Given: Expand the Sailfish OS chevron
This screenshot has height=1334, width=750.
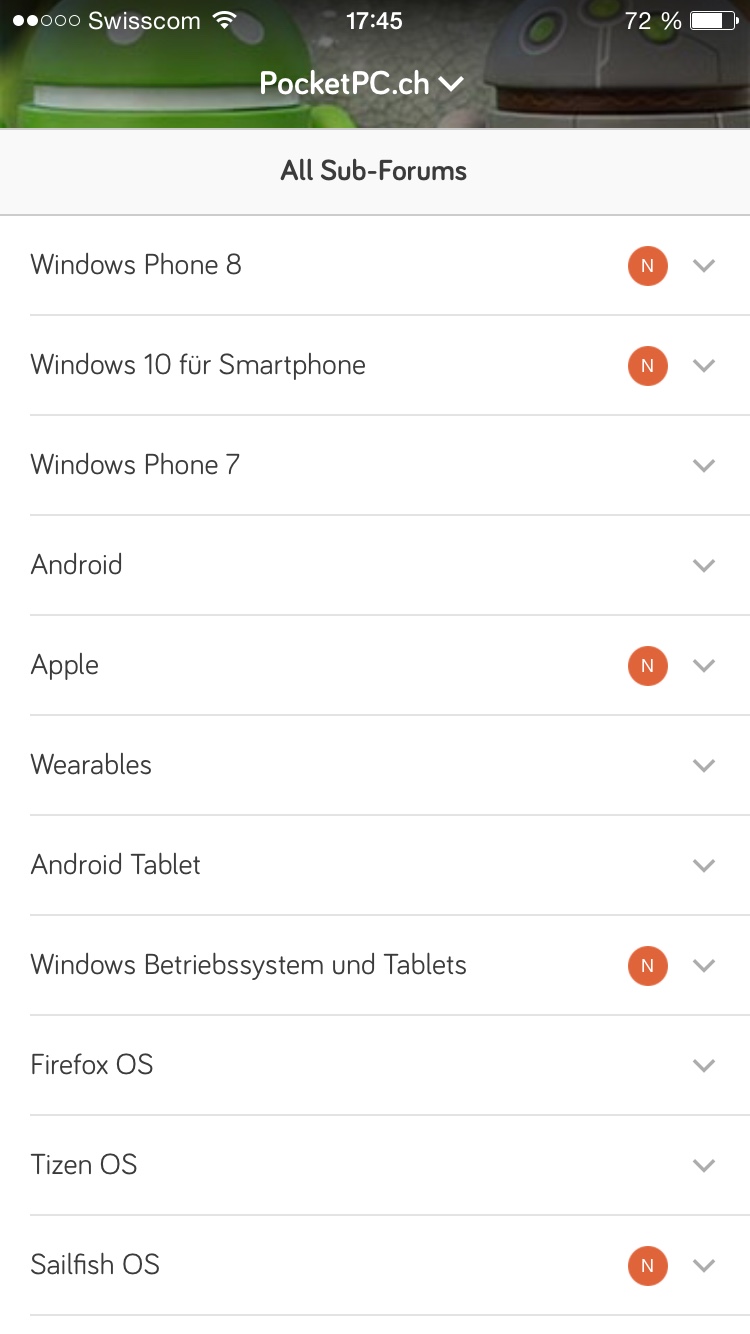Looking at the screenshot, I should pyautogui.click(x=704, y=1265).
